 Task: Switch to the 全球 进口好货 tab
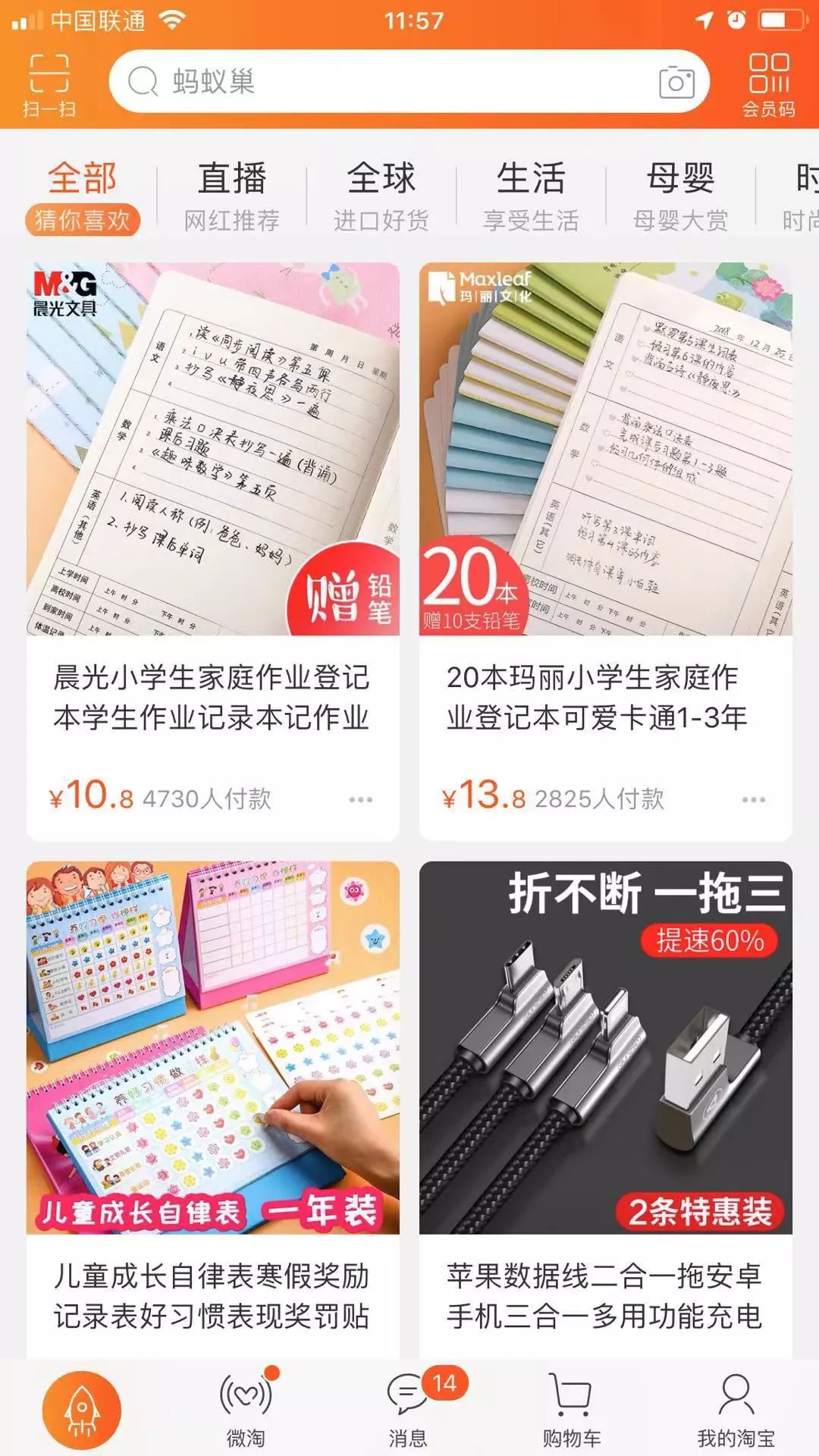coord(381,196)
